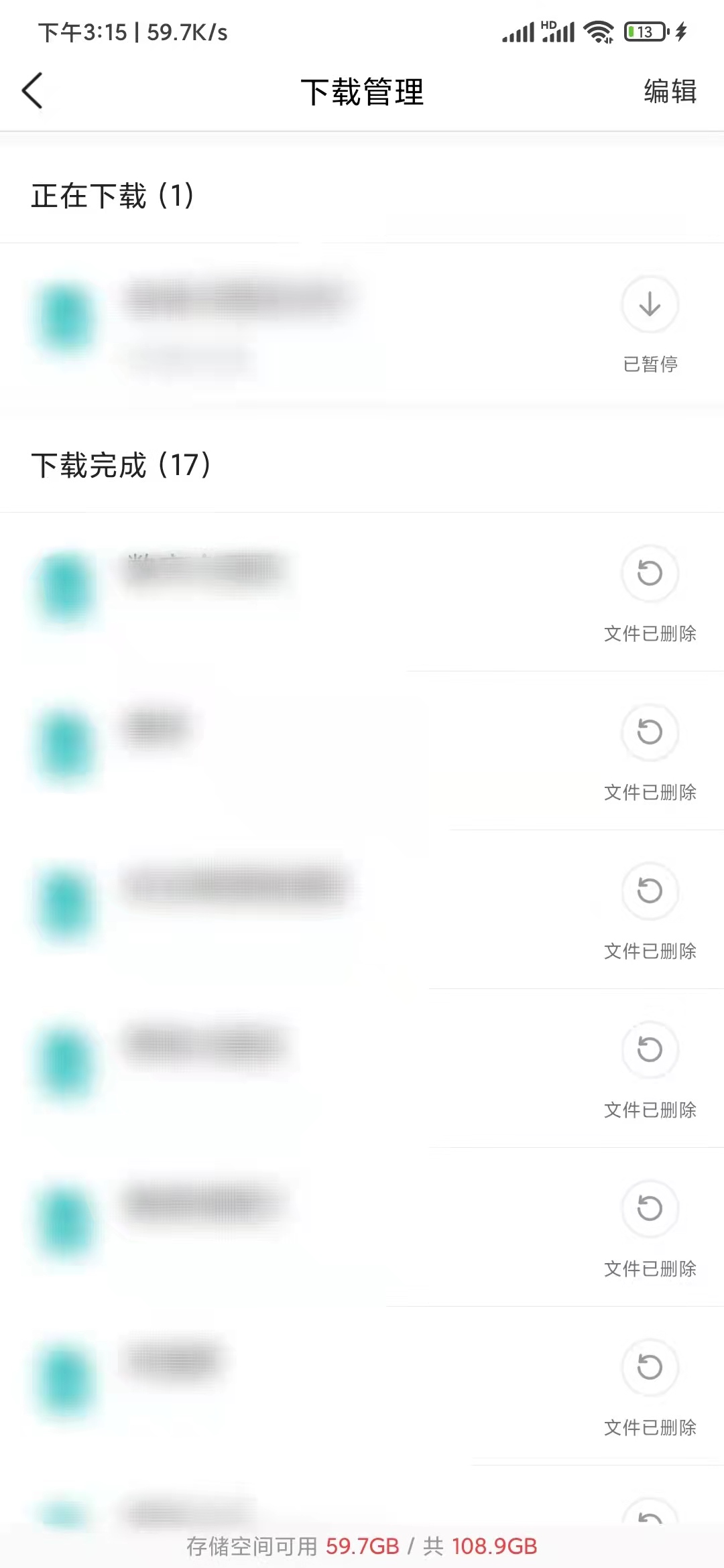This screenshot has height=1568, width=724.
Task: Click the third 文件已删除 refresh icon
Action: coord(649,893)
